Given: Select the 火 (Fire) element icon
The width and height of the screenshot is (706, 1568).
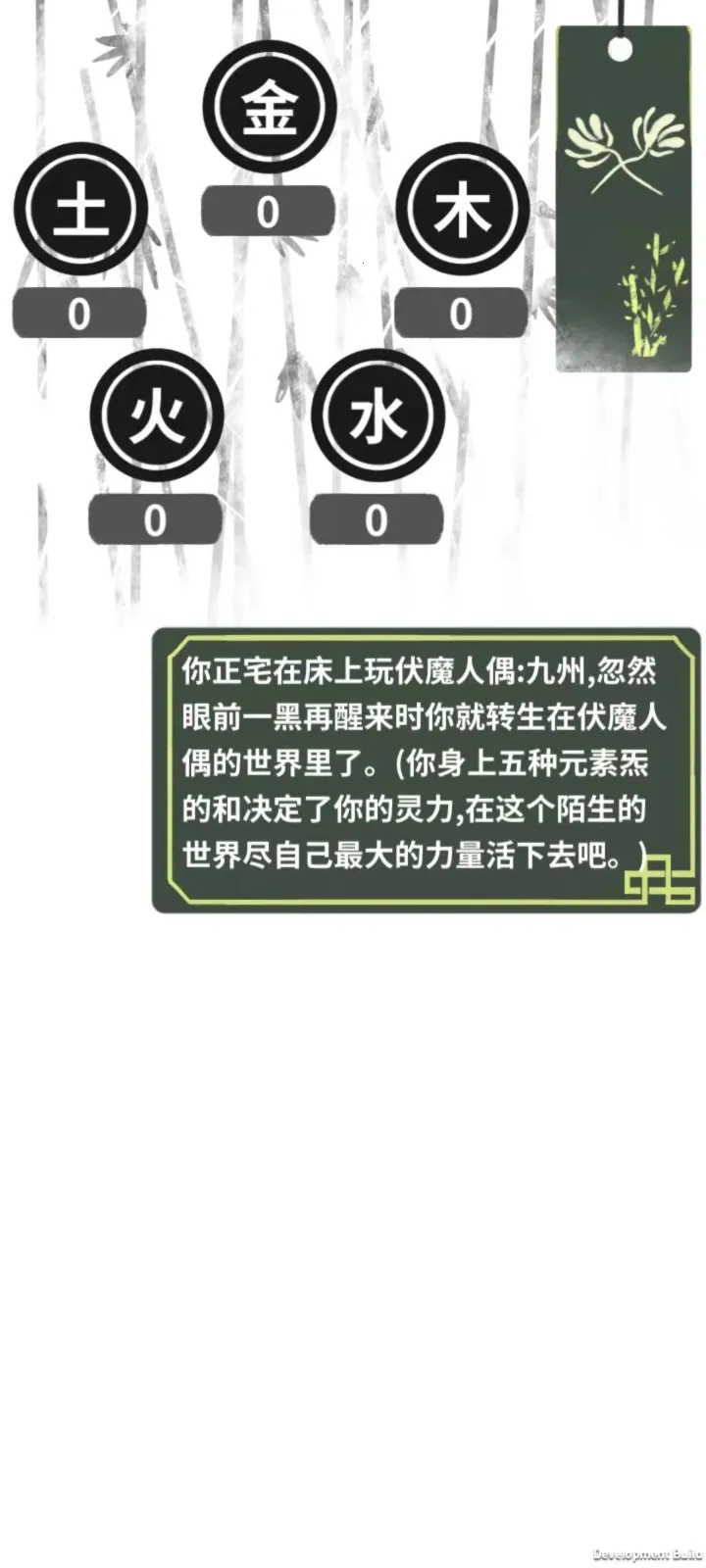Looking at the screenshot, I should (x=155, y=416).
